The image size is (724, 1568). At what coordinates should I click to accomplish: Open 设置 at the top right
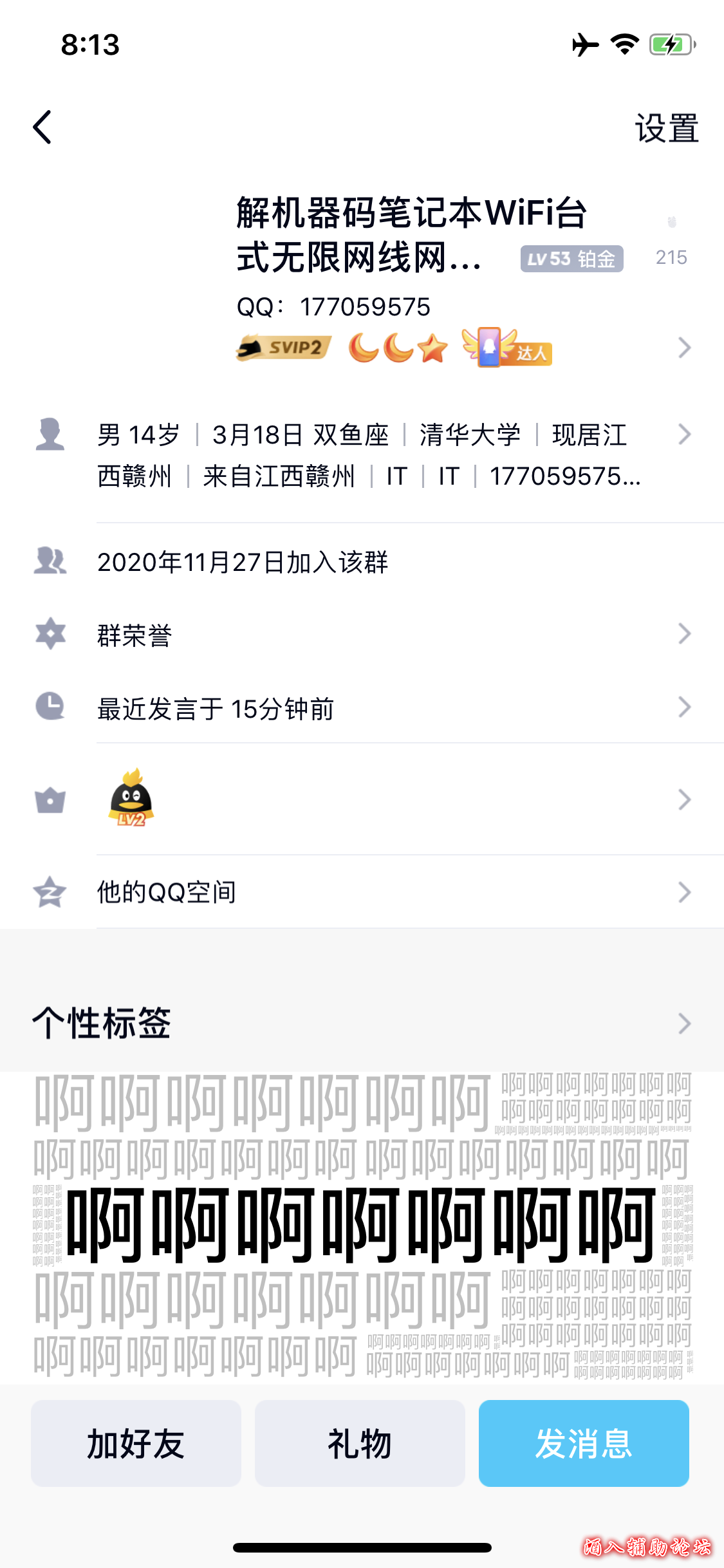click(666, 126)
